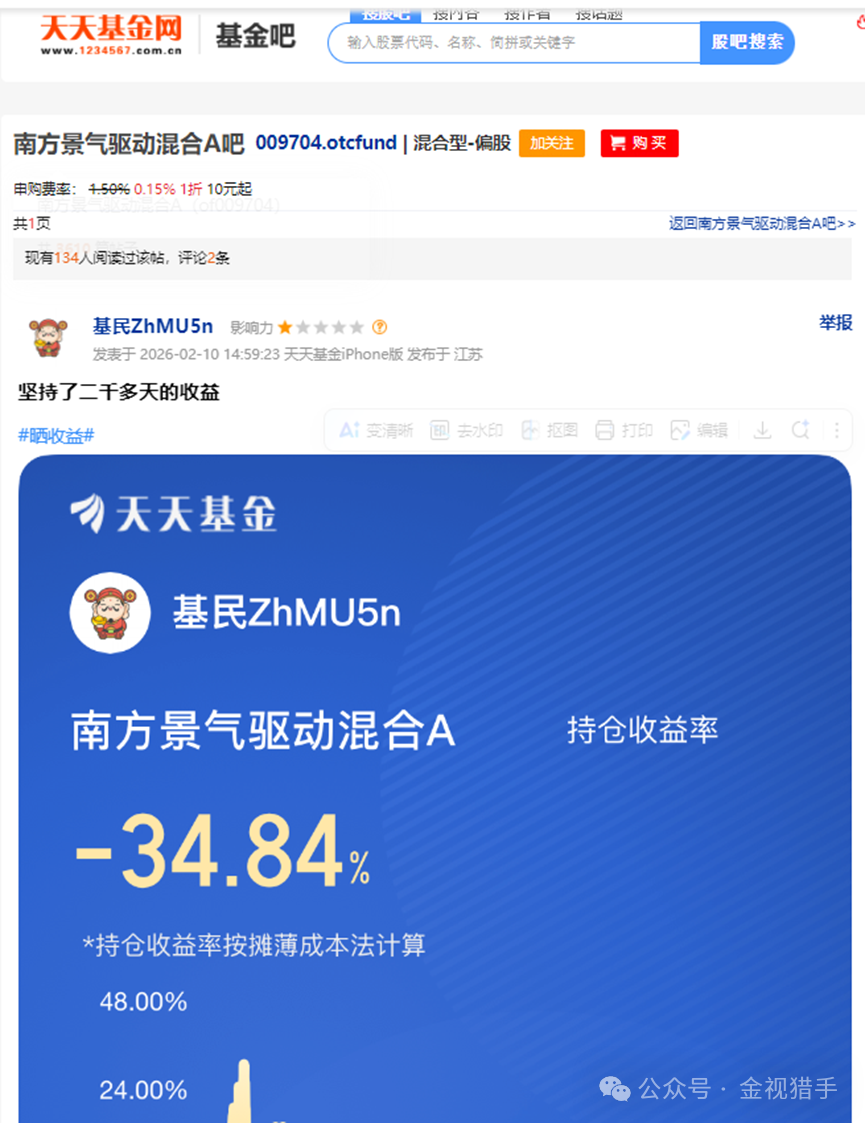865x1123 pixels.
Task: Report the post with 举报
Action: [835, 322]
